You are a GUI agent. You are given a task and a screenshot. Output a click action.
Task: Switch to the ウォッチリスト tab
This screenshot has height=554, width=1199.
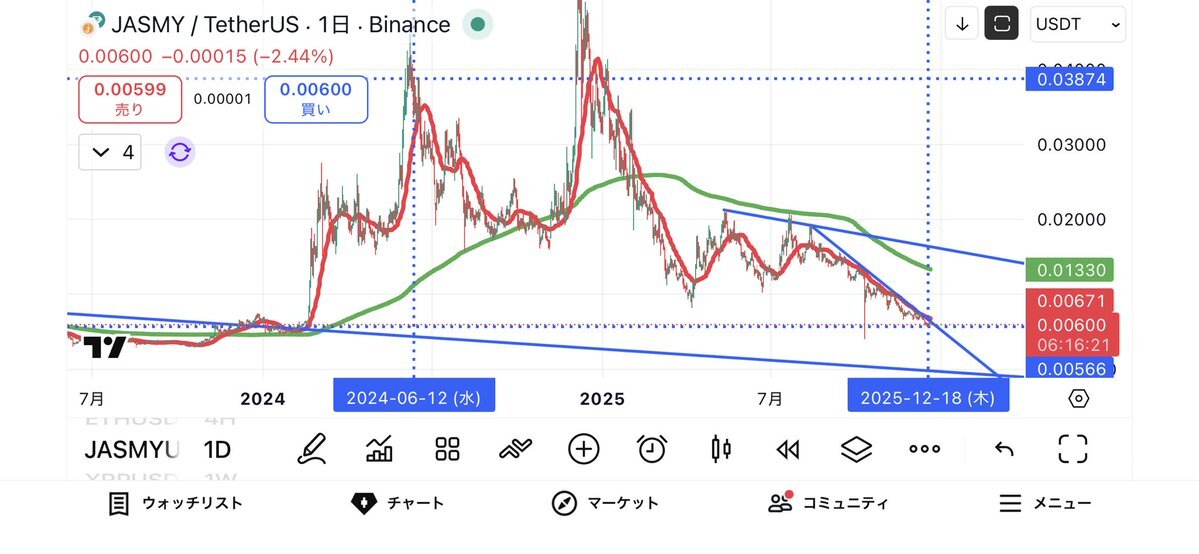(175, 503)
